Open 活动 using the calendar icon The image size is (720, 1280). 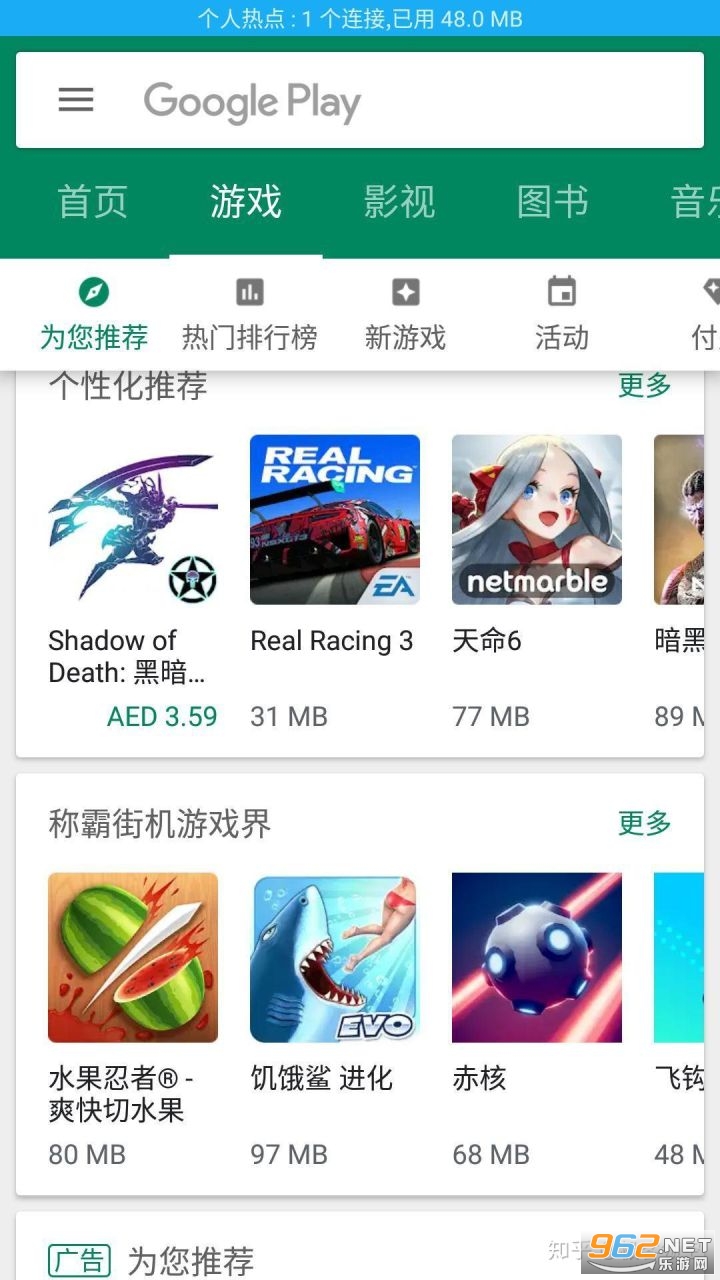click(561, 292)
